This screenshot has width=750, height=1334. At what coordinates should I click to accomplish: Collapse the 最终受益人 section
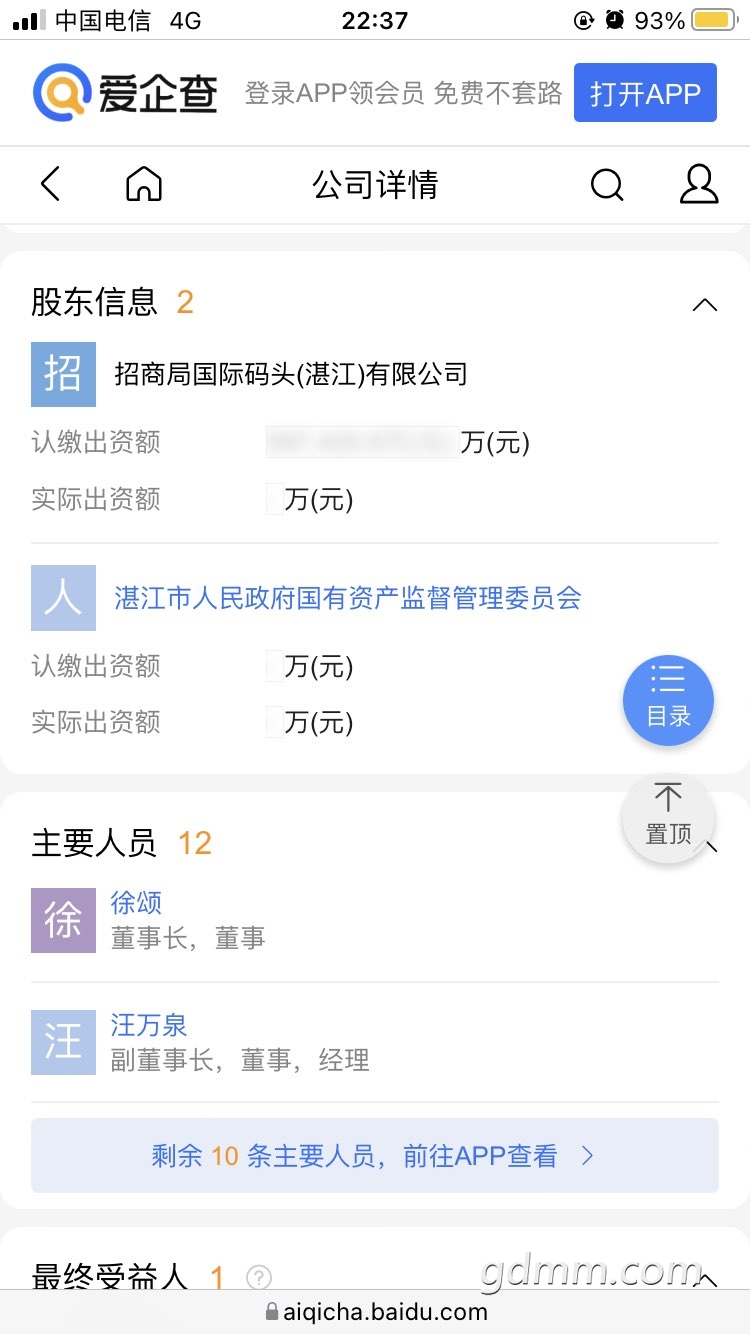coord(705,1278)
